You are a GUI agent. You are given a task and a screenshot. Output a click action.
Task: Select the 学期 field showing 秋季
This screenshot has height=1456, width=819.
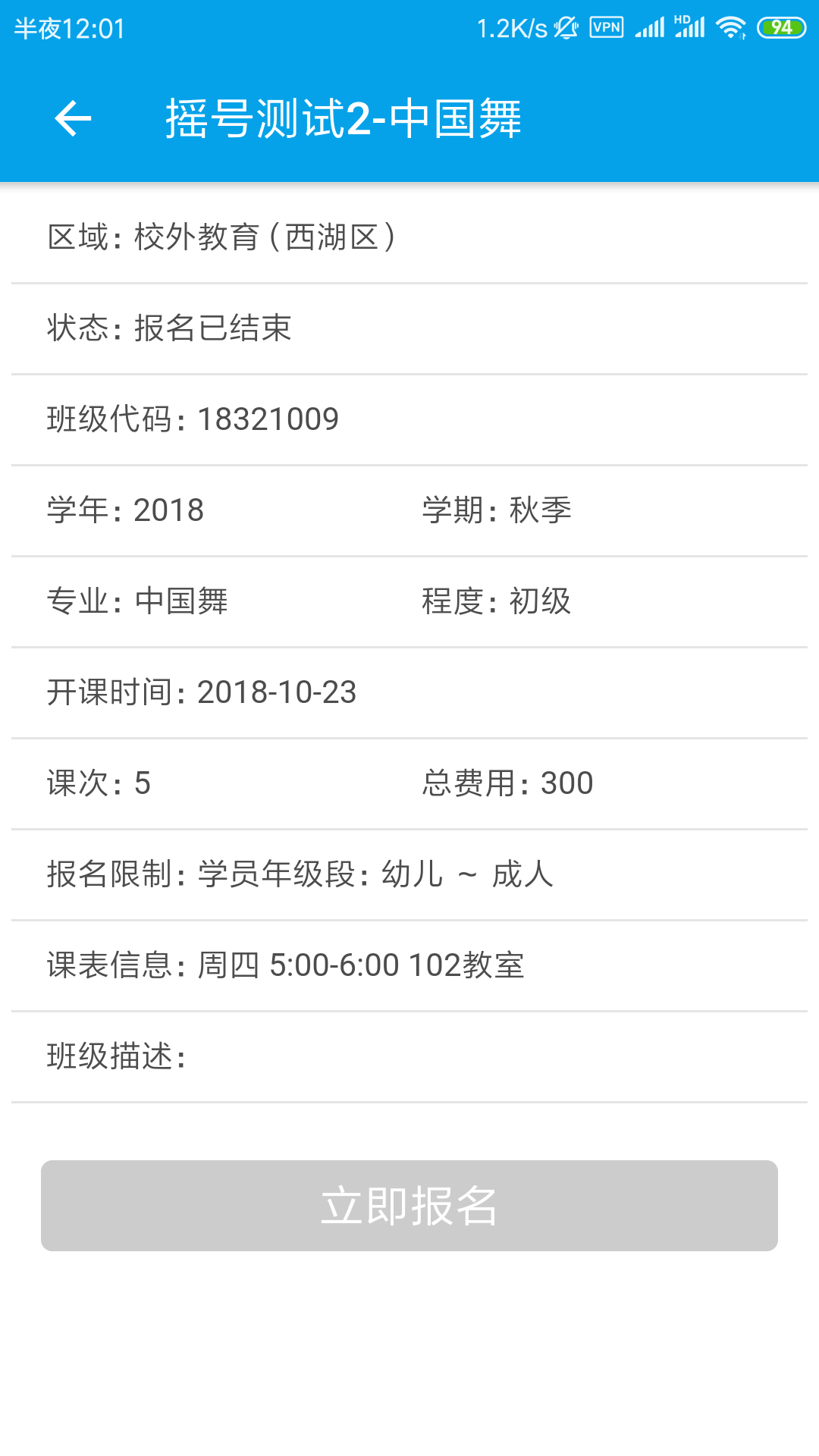(498, 510)
